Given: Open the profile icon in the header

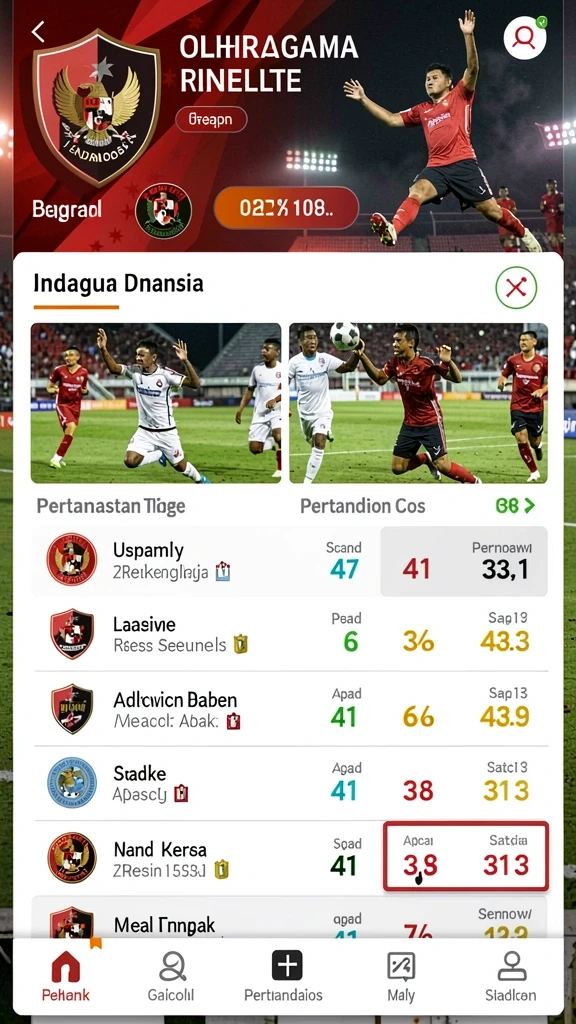Looking at the screenshot, I should (x=524, y=38).
